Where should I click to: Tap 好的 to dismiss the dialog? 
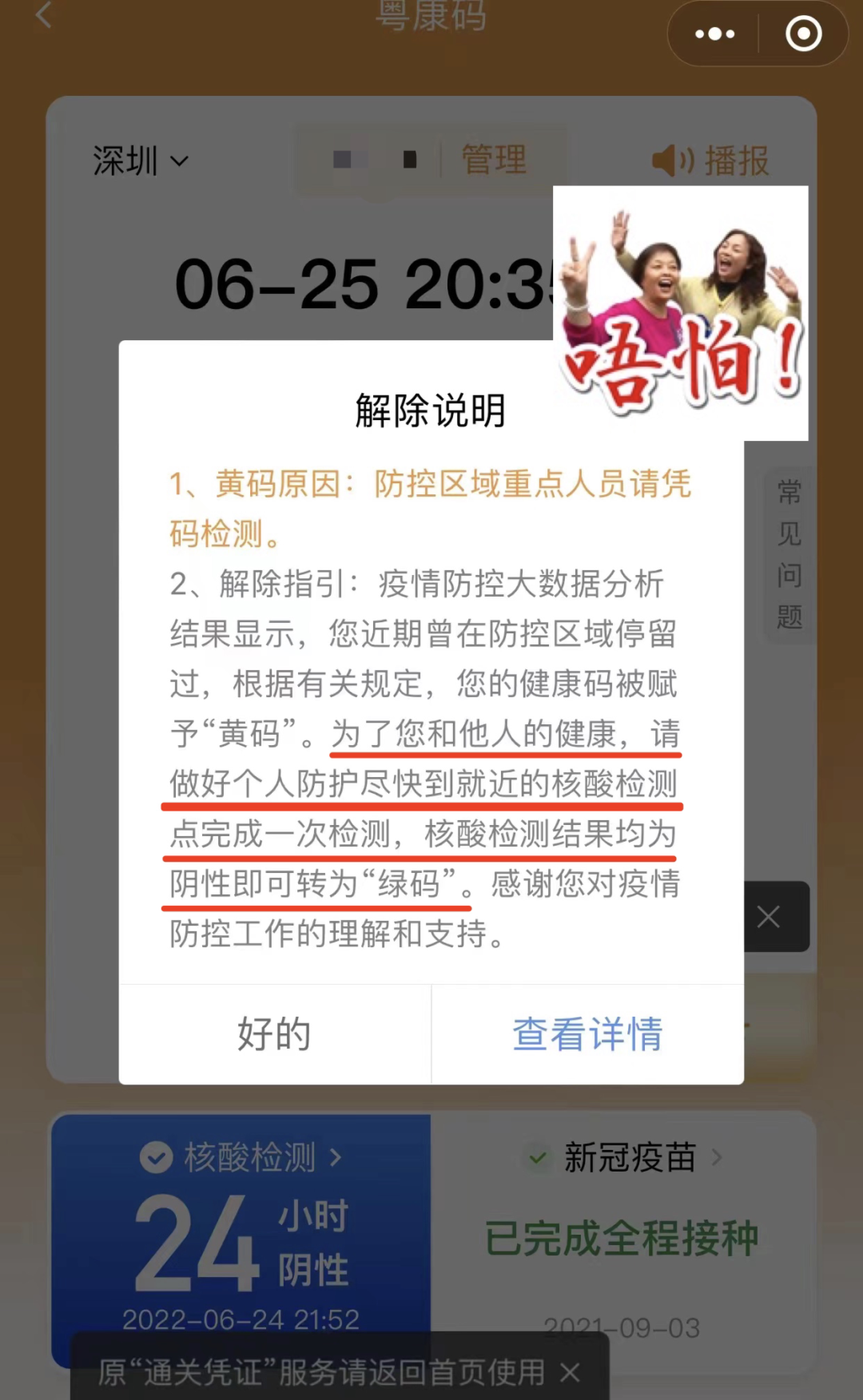click(x=274, y=1034)
